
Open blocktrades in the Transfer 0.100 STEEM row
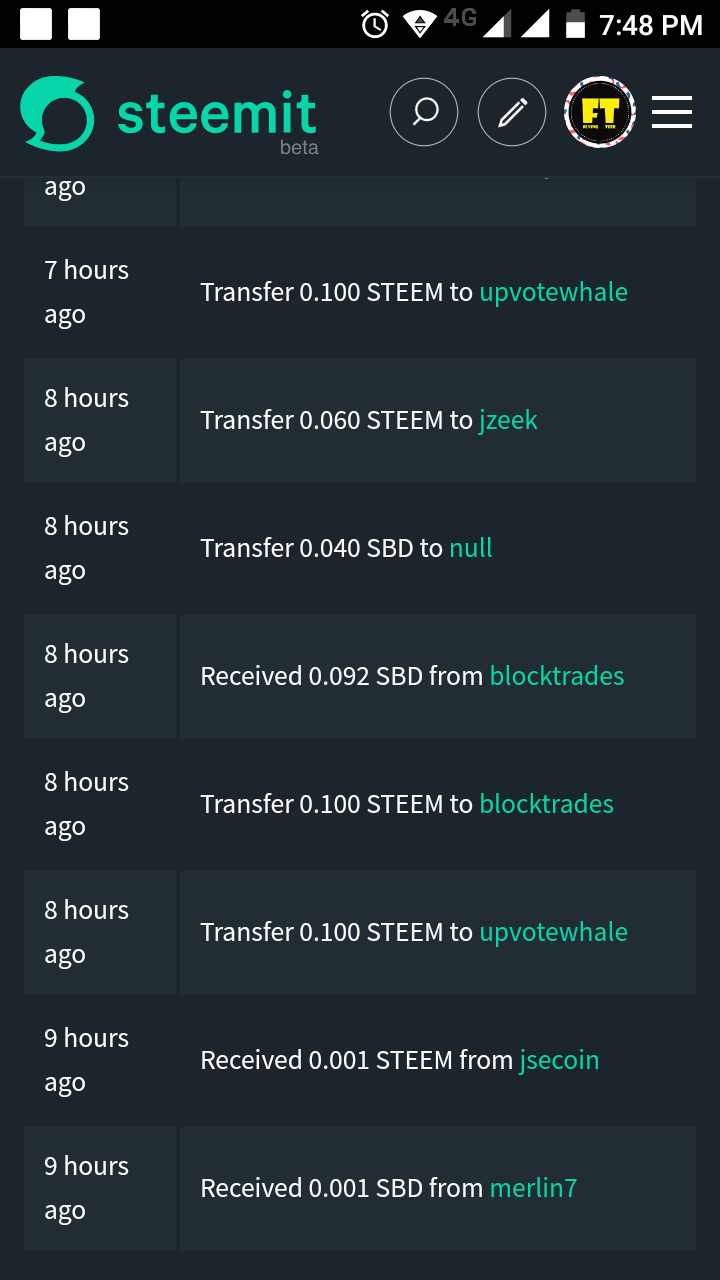coord(546,804)
